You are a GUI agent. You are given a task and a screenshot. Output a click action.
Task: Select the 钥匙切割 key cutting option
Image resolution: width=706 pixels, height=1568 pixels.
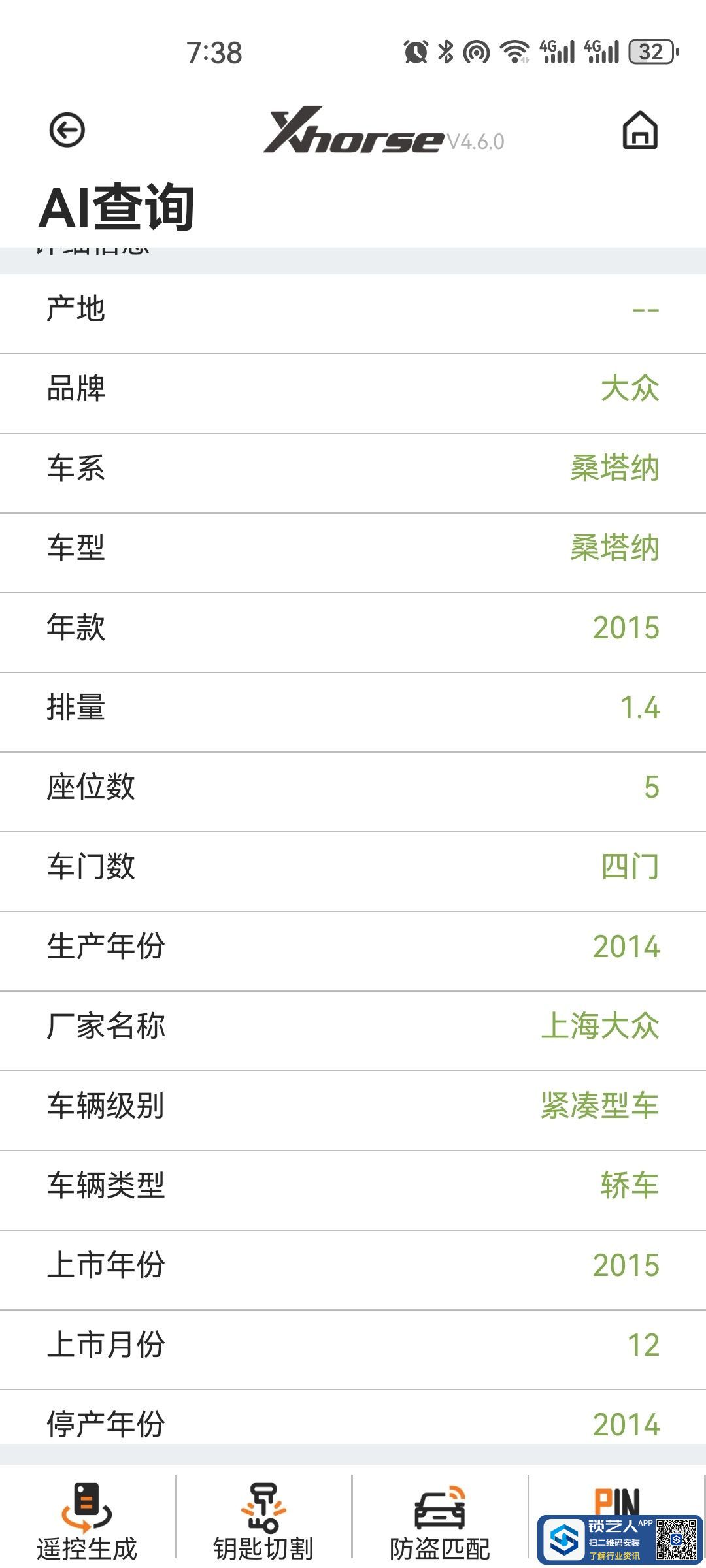263,1519
